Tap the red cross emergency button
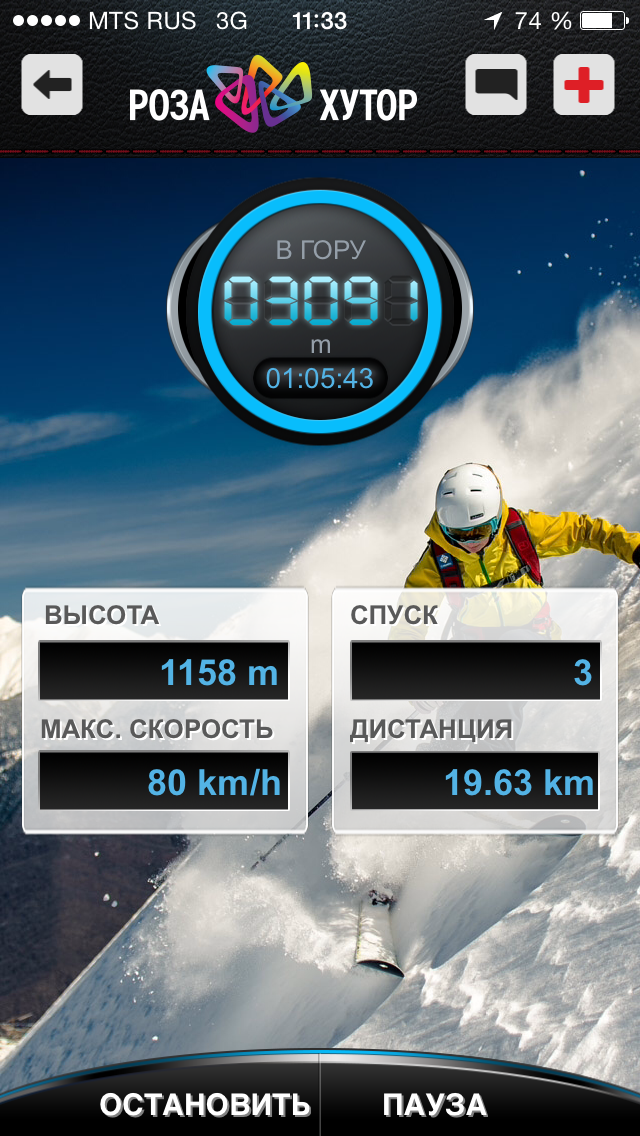This screenshot has height=1136, width=640. tap(584, 85)
